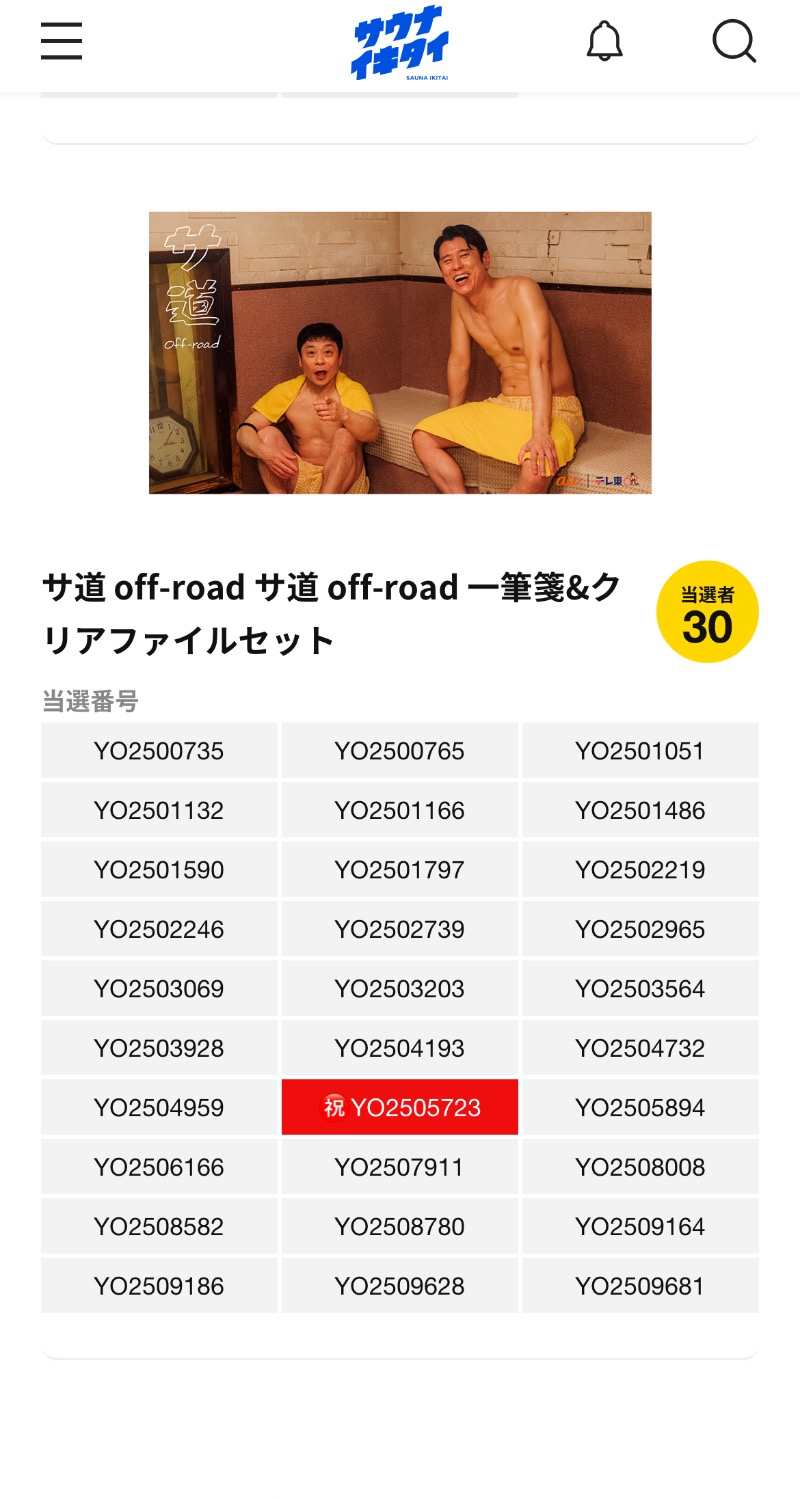Tap winning number YO2501797

point(399,869)
